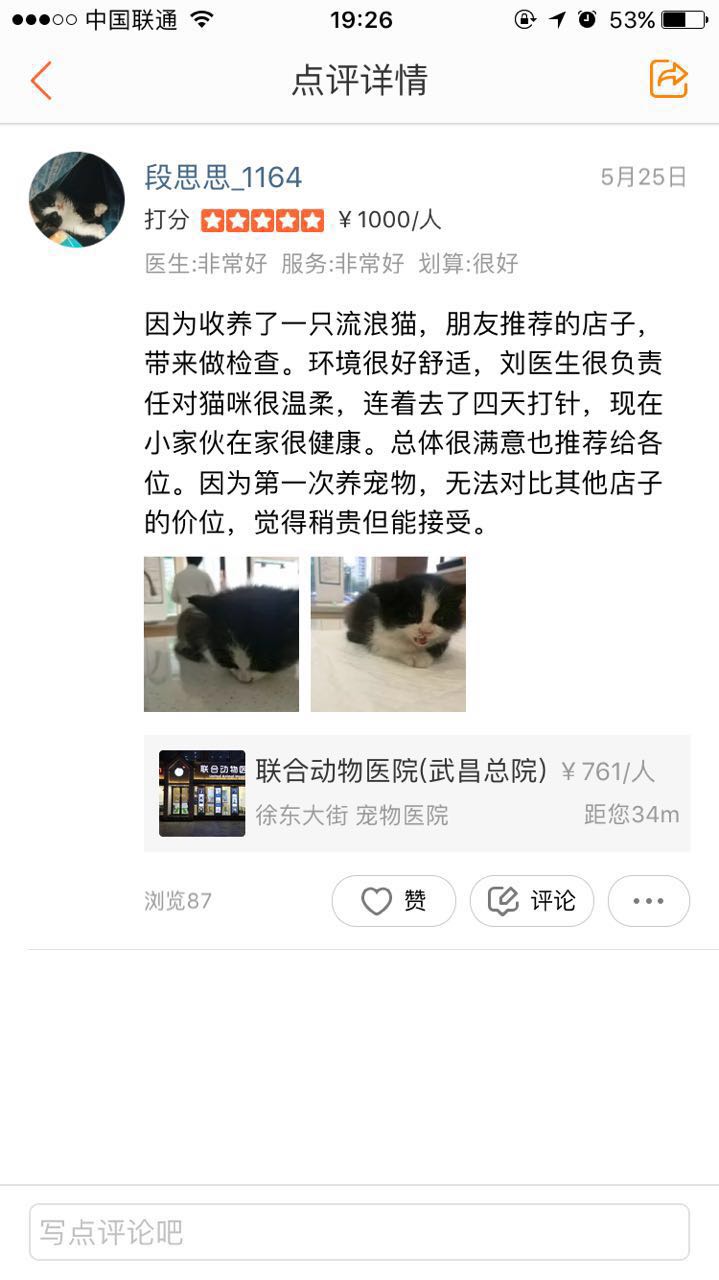Tap the 评论 comment button
Viewport: 719px width, 1280px height.
pyautogui.click(x=532, y=901)
